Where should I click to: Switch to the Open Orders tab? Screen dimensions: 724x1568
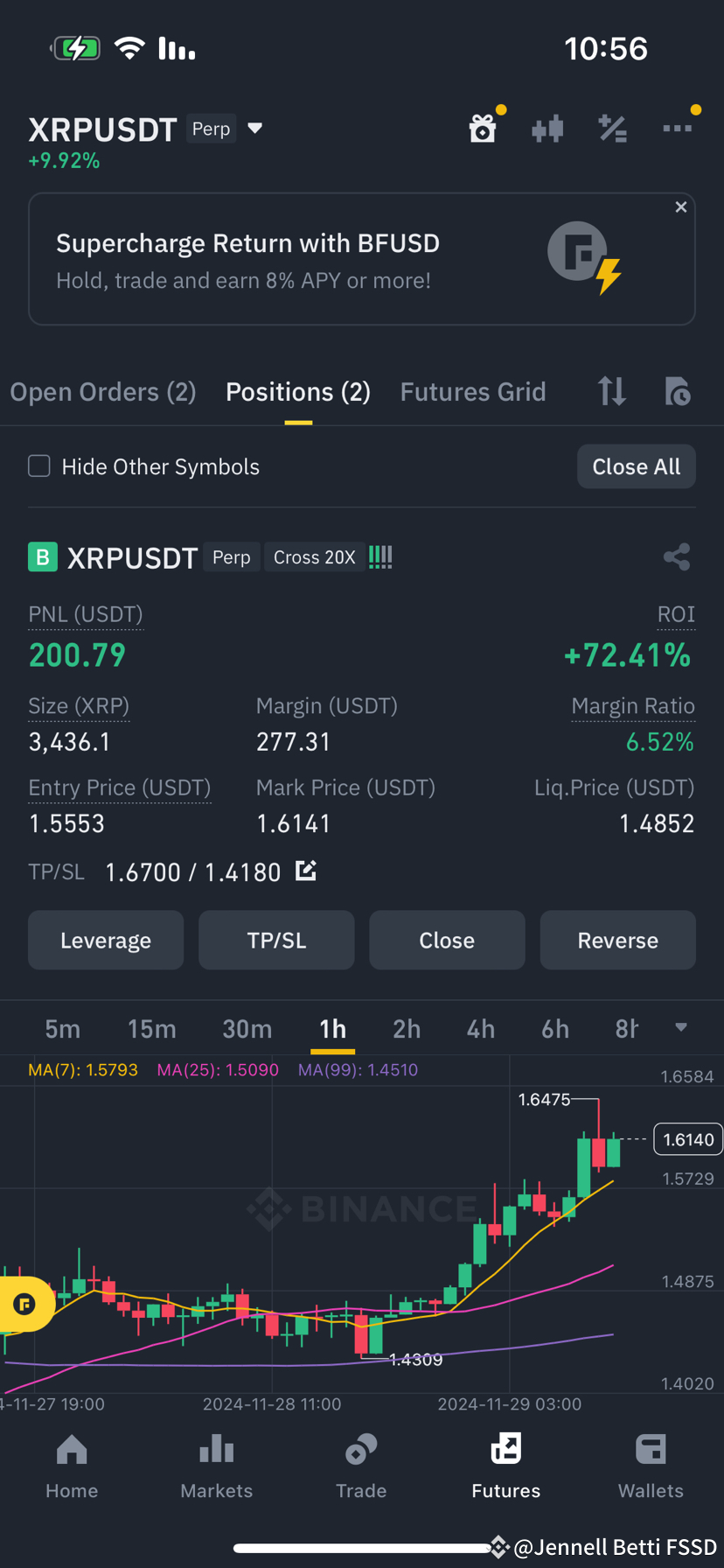tap(102, 391)
